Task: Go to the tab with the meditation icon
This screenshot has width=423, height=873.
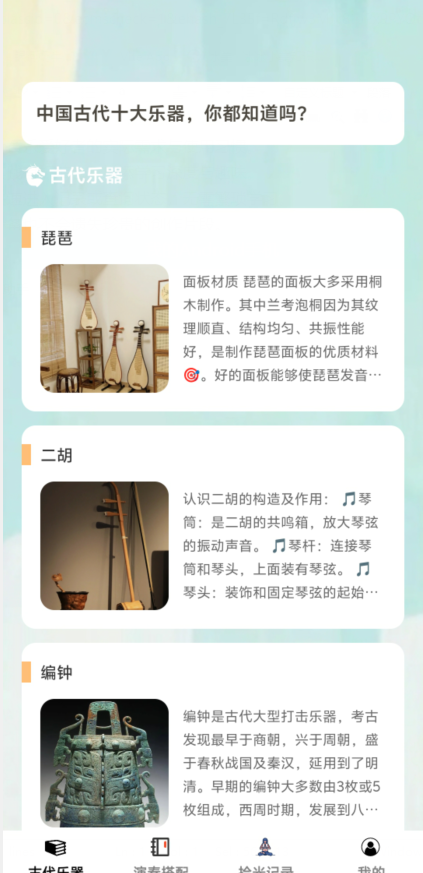Action: click(265, 854)
